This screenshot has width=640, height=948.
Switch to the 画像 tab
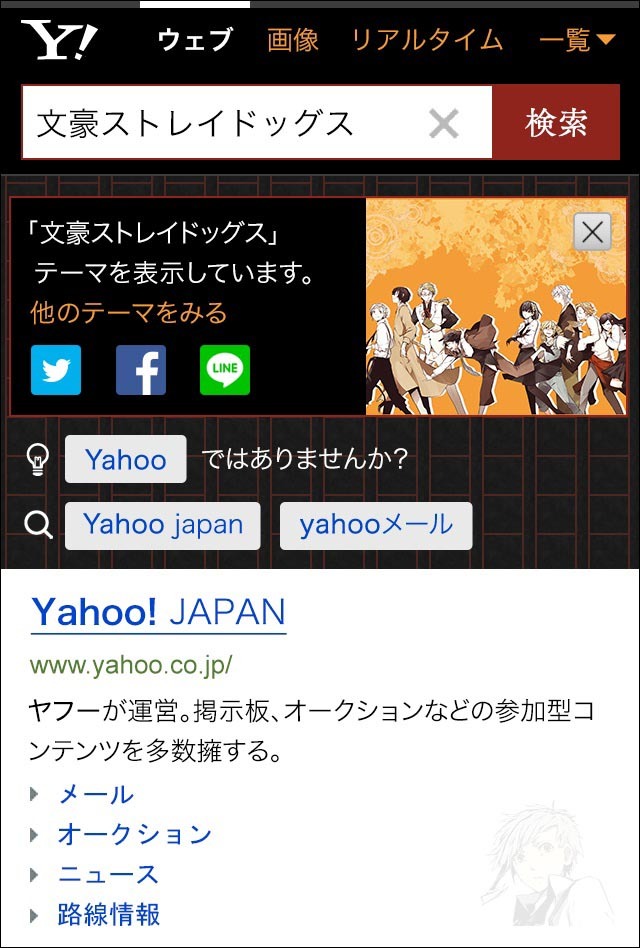click(x=293, y=40)
